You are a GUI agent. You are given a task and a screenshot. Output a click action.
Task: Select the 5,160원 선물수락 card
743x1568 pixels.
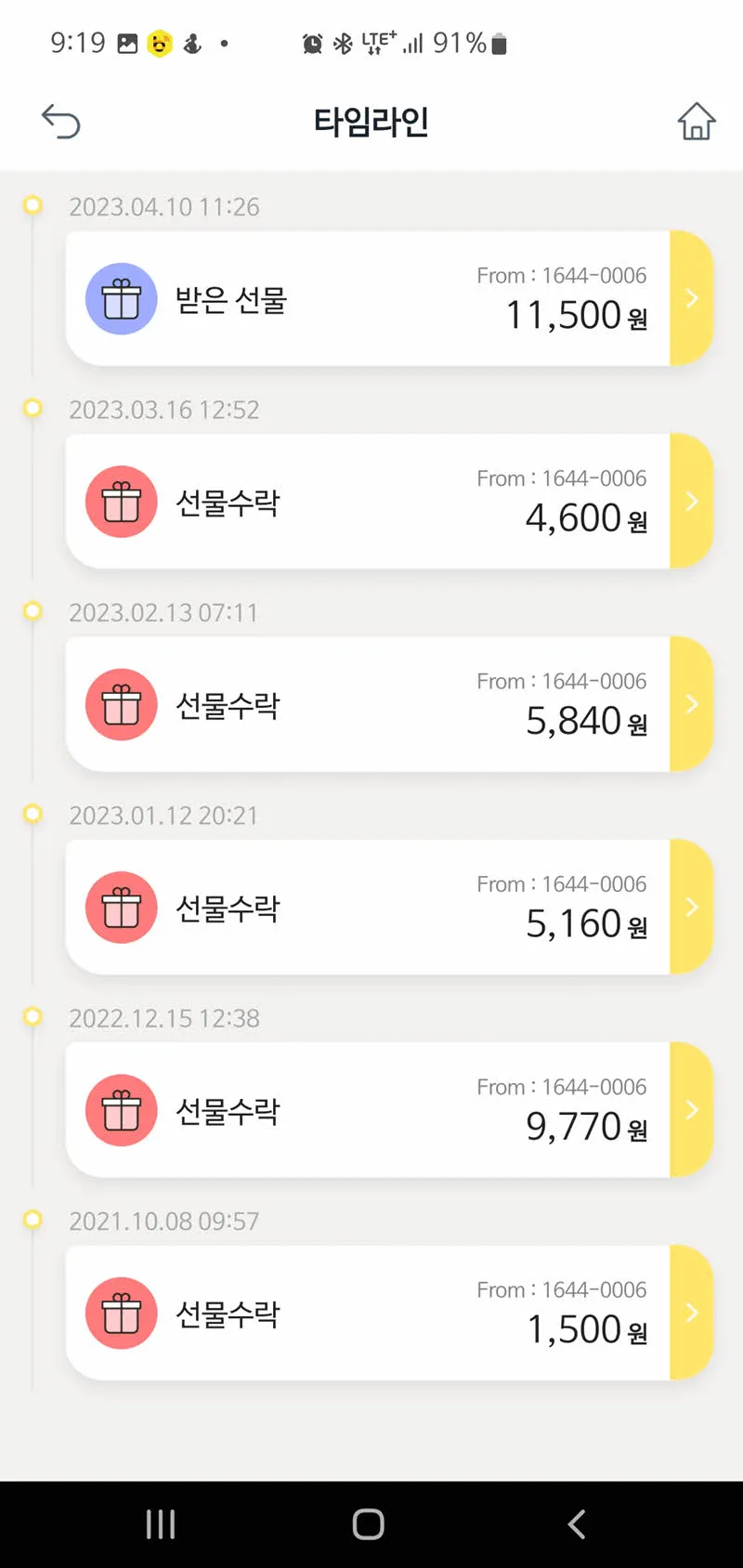388,908
